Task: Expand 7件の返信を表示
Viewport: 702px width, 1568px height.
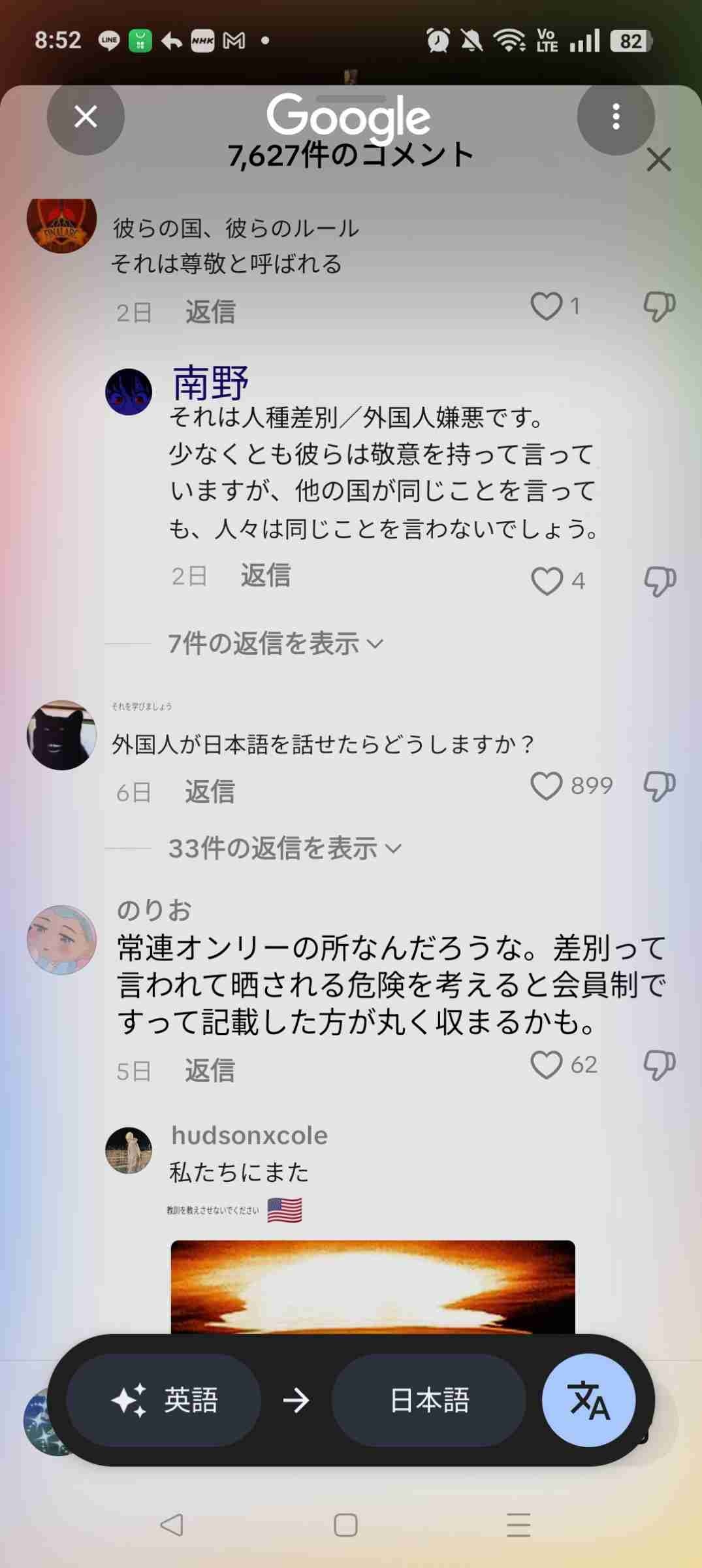Action: tap(276, 644)
